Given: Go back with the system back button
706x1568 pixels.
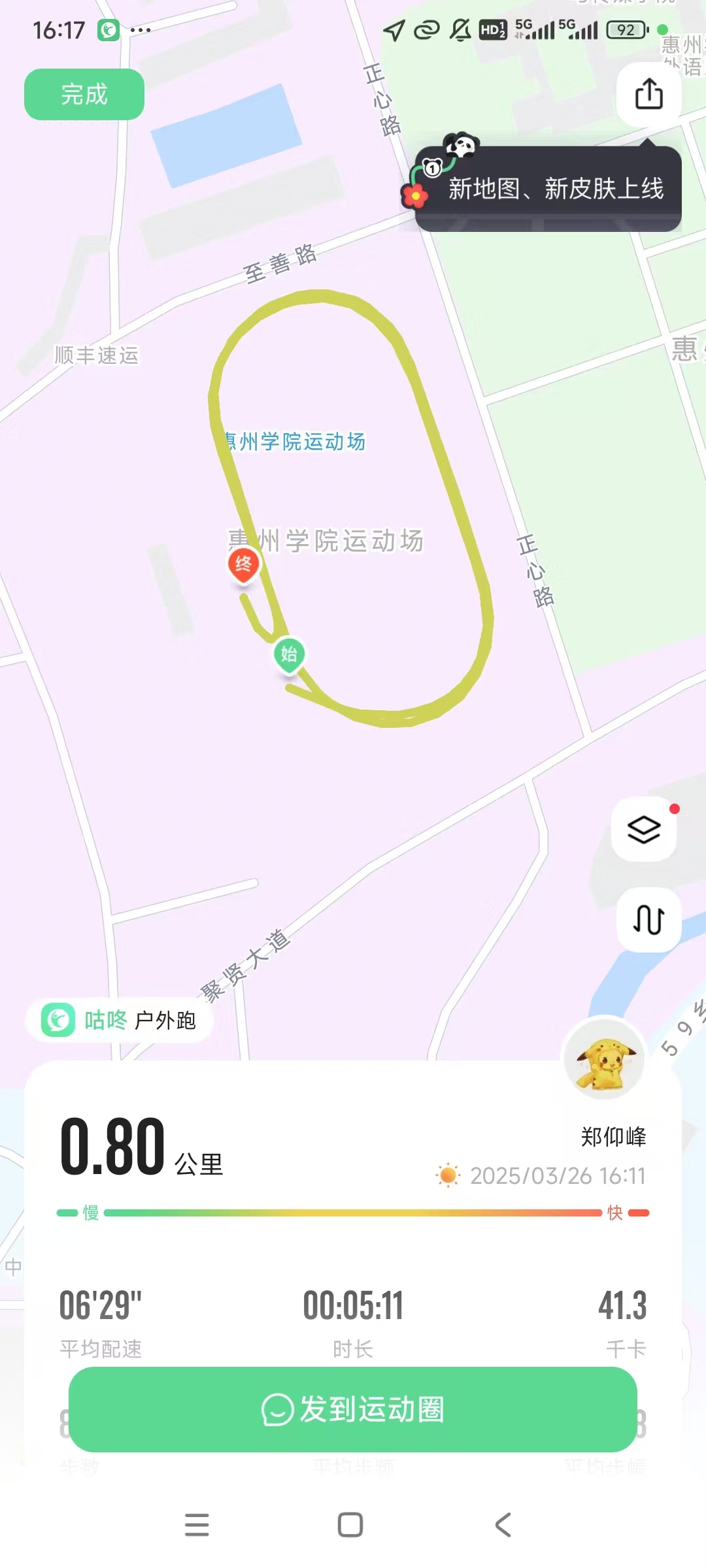Looking at the screenshot, I should (x=503, y=1525).
